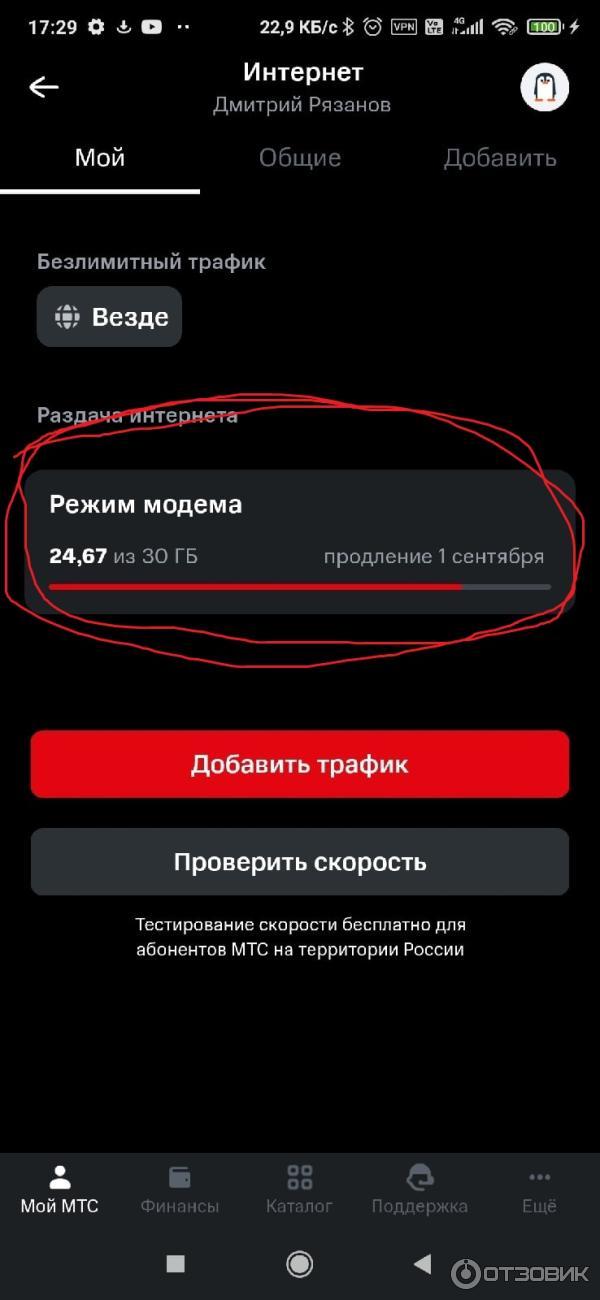
Task: Open the Ещё bottom tab
Action: [x=539, y=1190]
